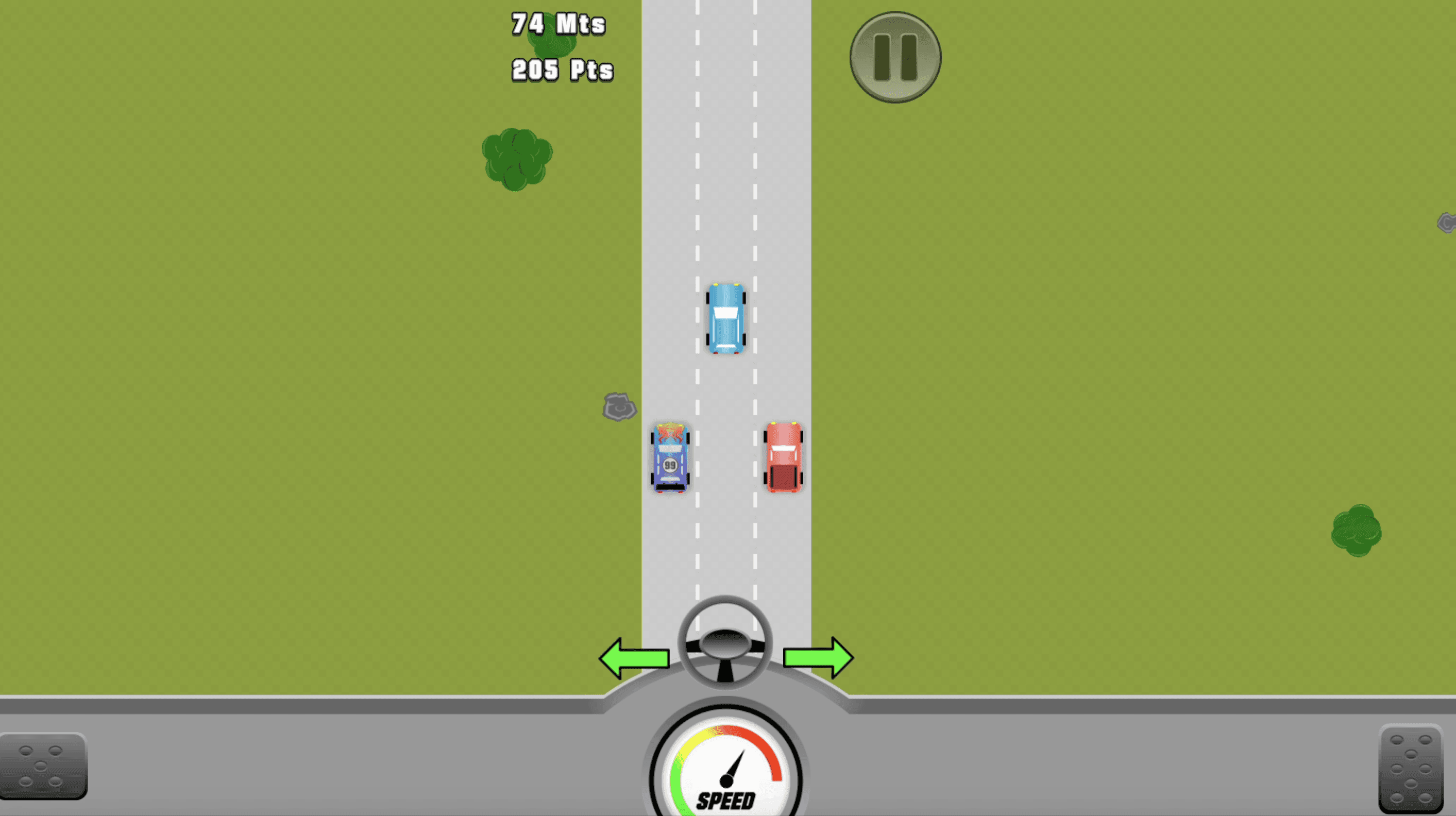Hit the brake pedal on the left

tap(42, 766)
